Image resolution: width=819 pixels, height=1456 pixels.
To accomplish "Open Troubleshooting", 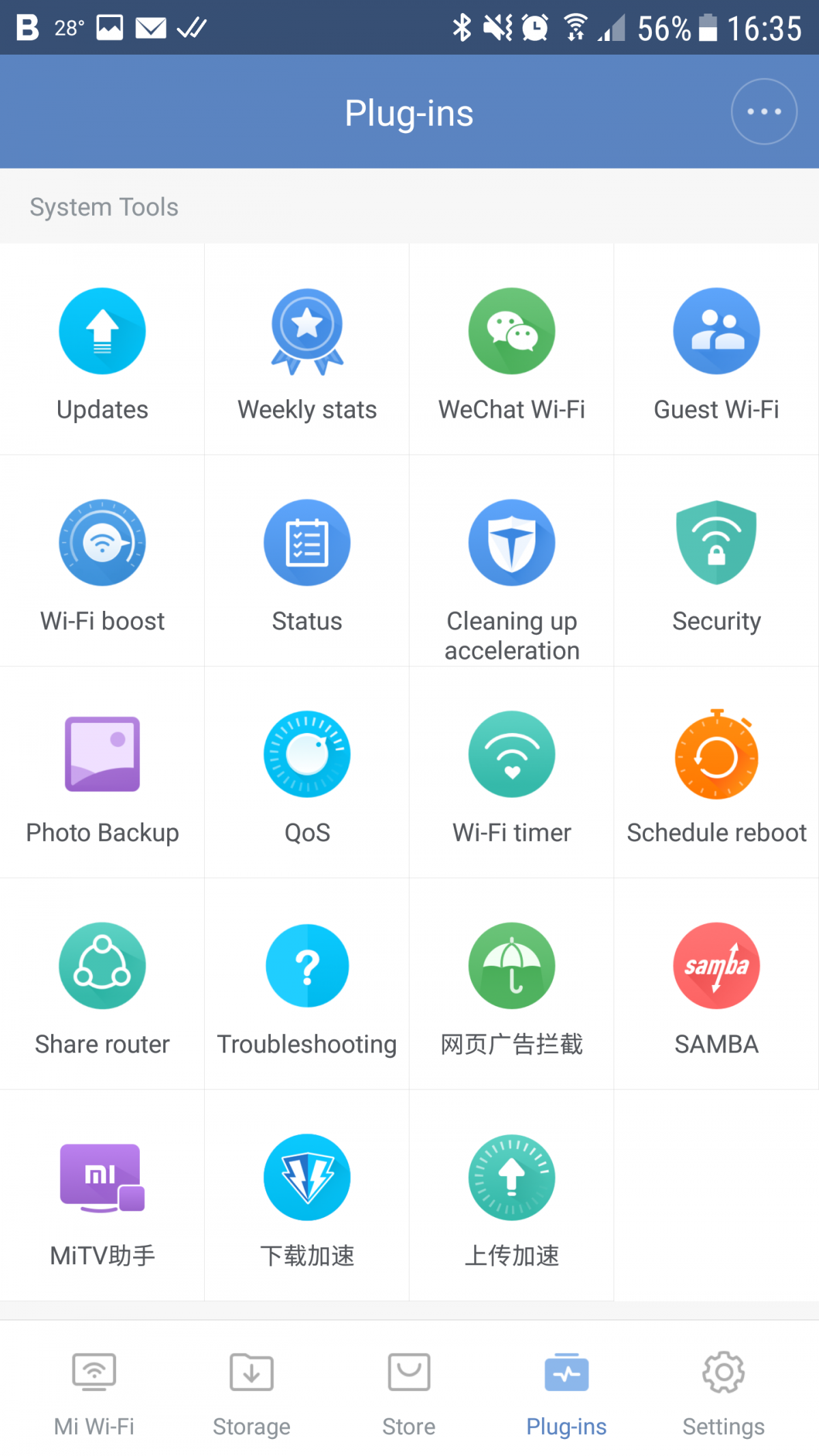I will point(306,990).
